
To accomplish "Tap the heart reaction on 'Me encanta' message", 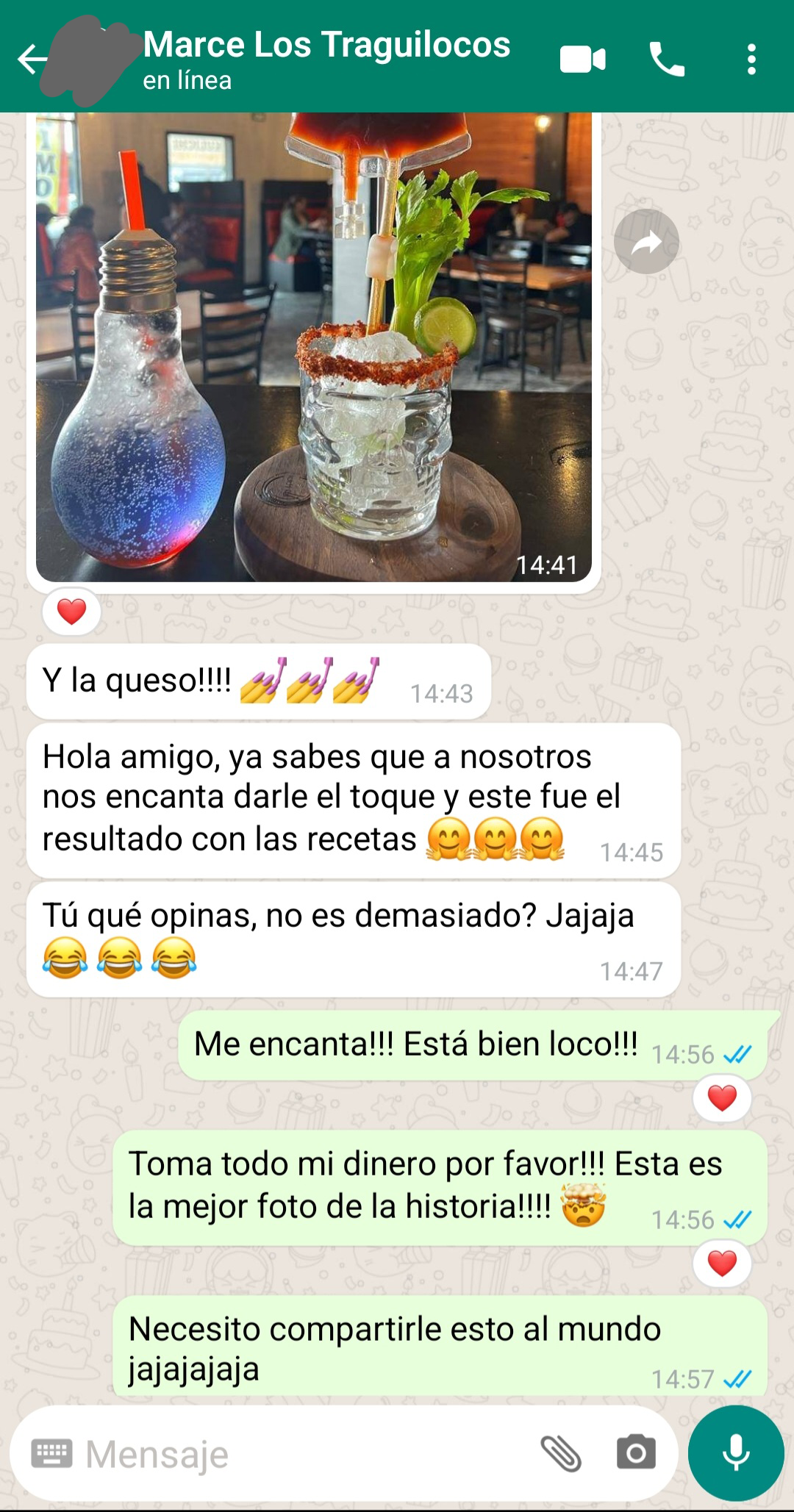I will tap(723, 1099).
